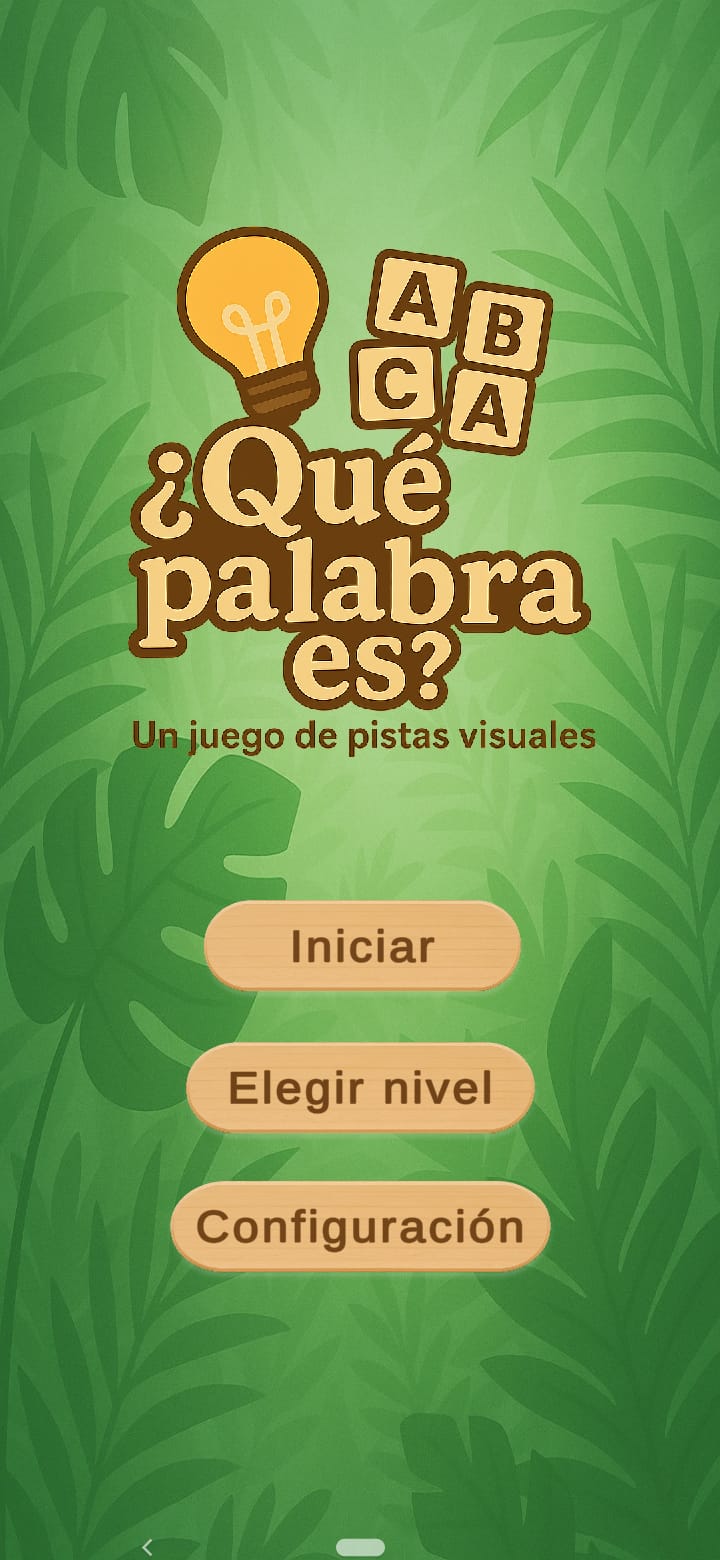The width and height of the screenshot is (720, 1560).
Task: Go home via the navigation pill
Action: tap(360, 1547)
